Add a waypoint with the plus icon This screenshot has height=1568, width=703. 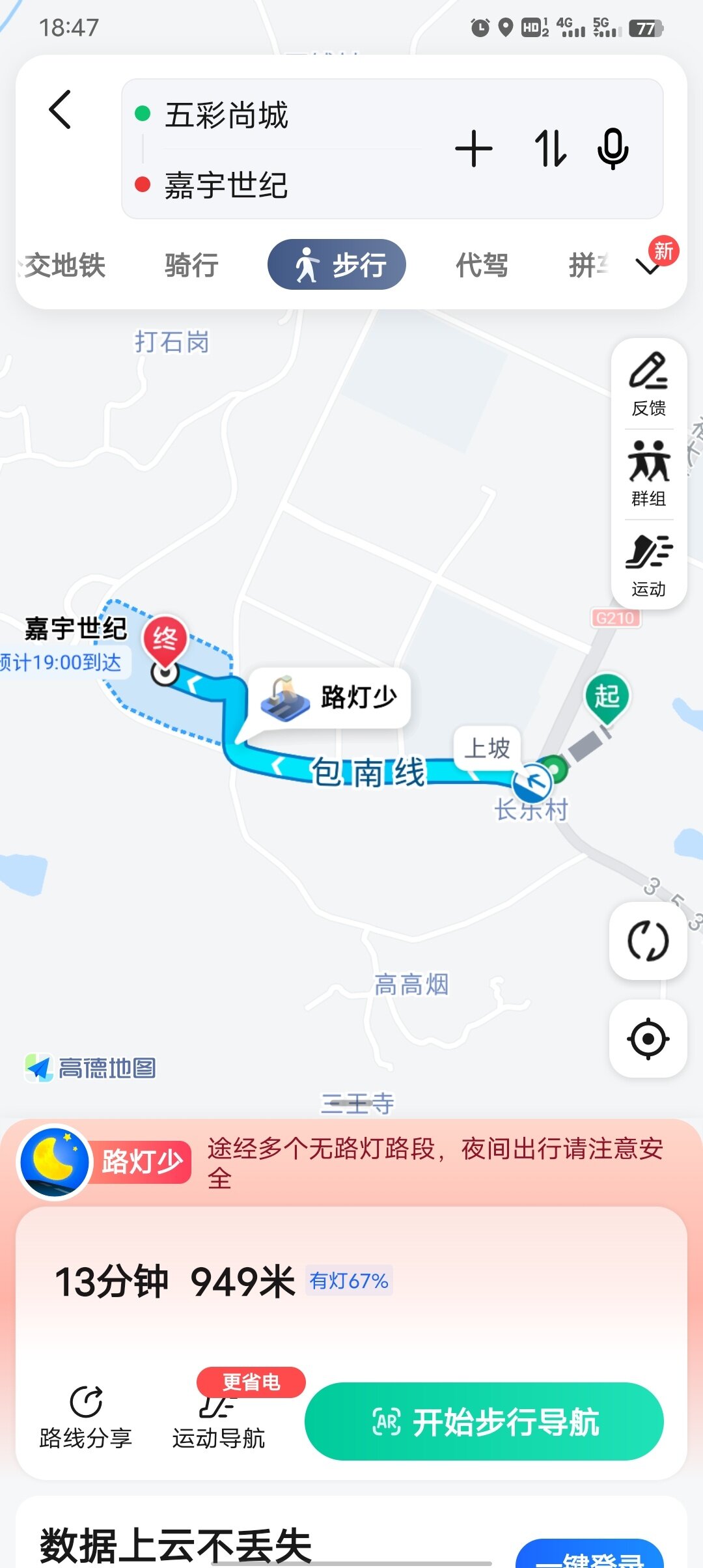pyautogui.click(x=473, y=149)
